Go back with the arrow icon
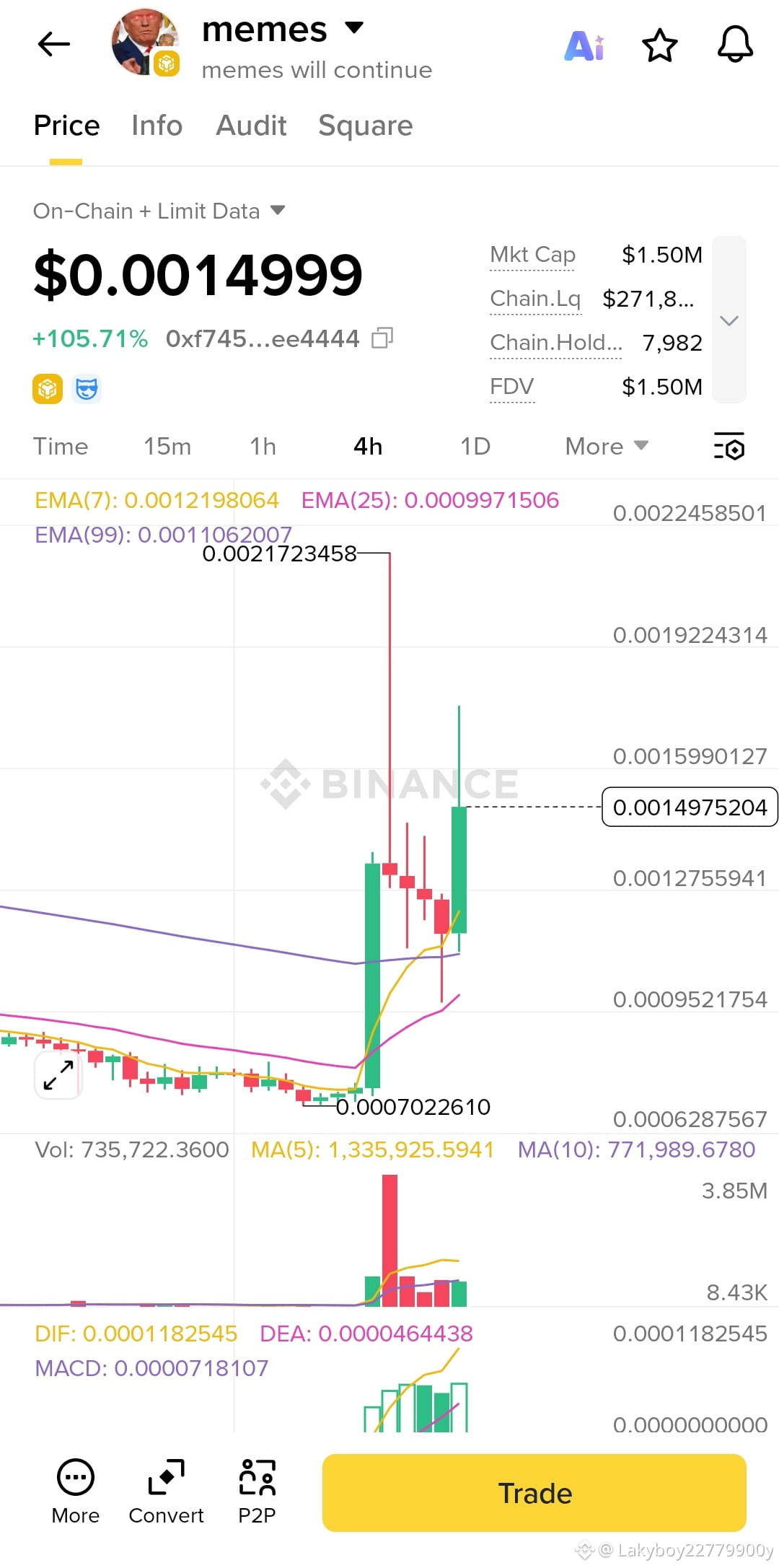779x1568 pixels. [54, 45]
